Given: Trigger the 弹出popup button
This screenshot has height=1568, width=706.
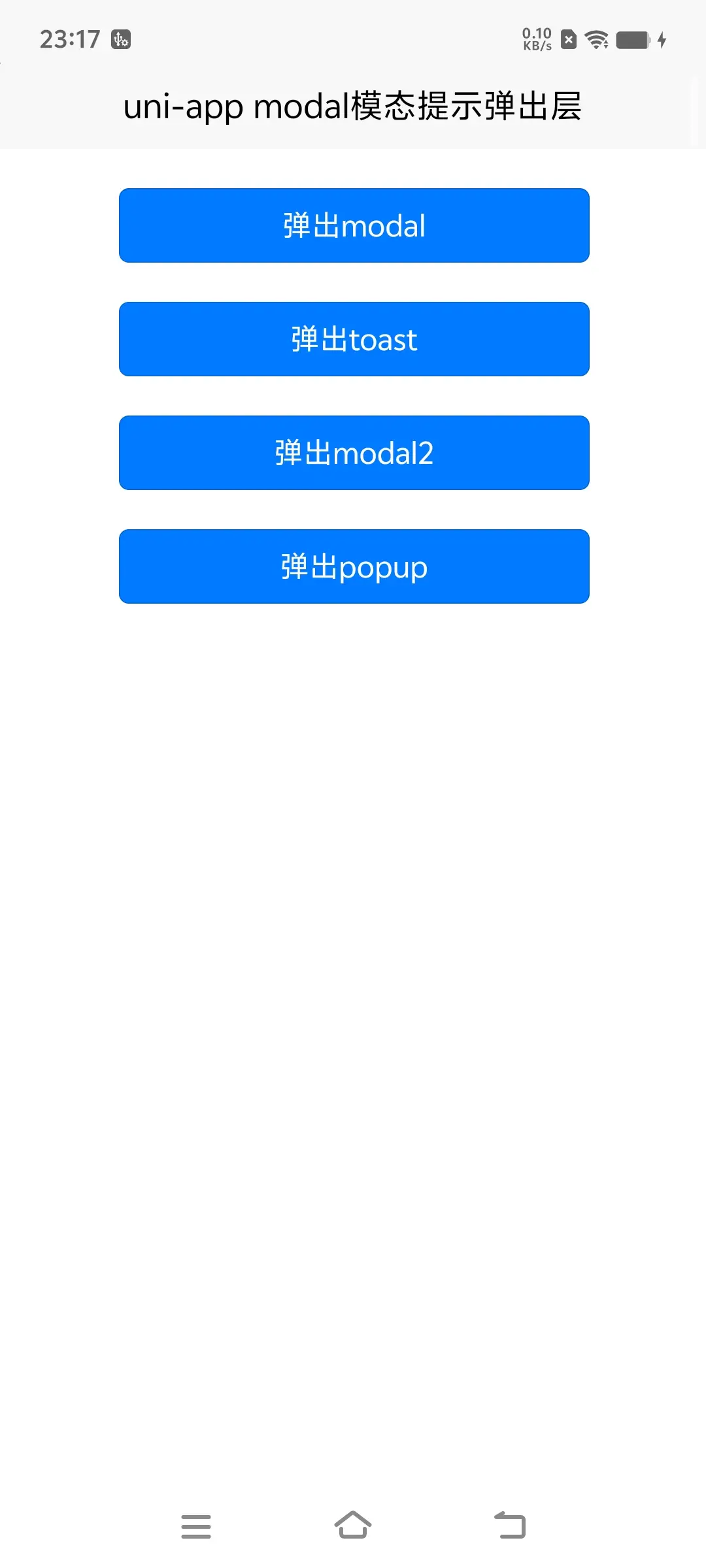Looking at the screenshot, I should click(354, 566).
